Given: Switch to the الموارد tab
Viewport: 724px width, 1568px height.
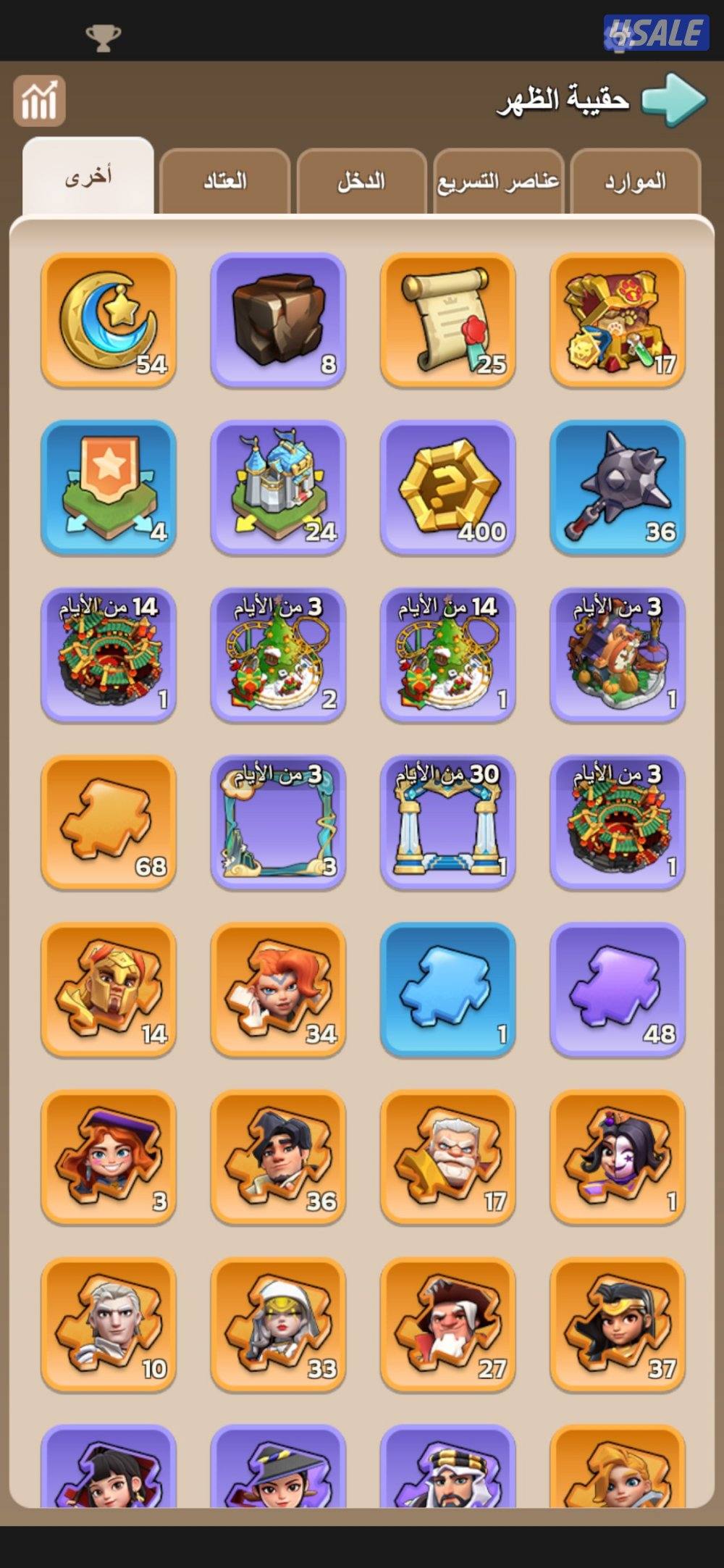Looking at the screenshot, I should 635,181.
